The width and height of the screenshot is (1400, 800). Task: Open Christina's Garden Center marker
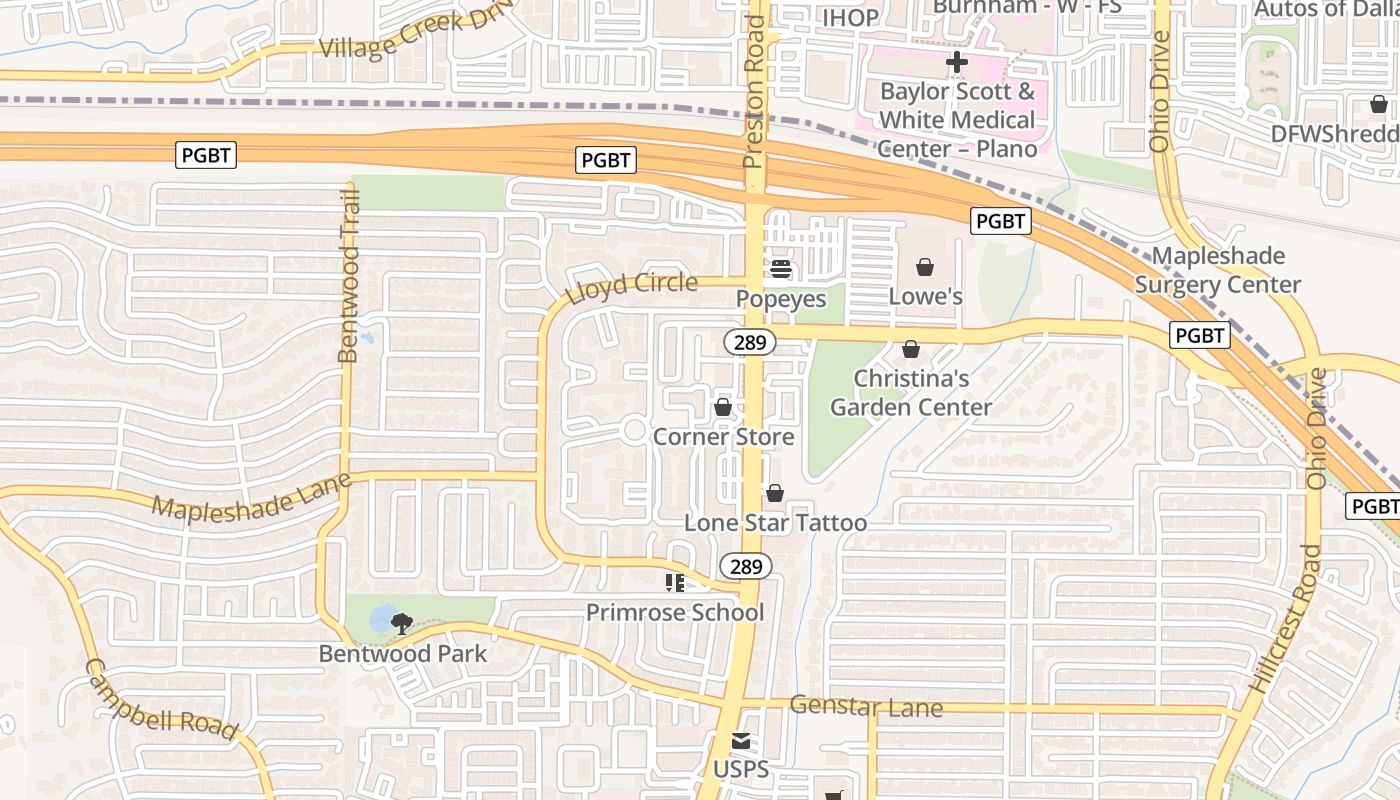(x=911, y=349)
